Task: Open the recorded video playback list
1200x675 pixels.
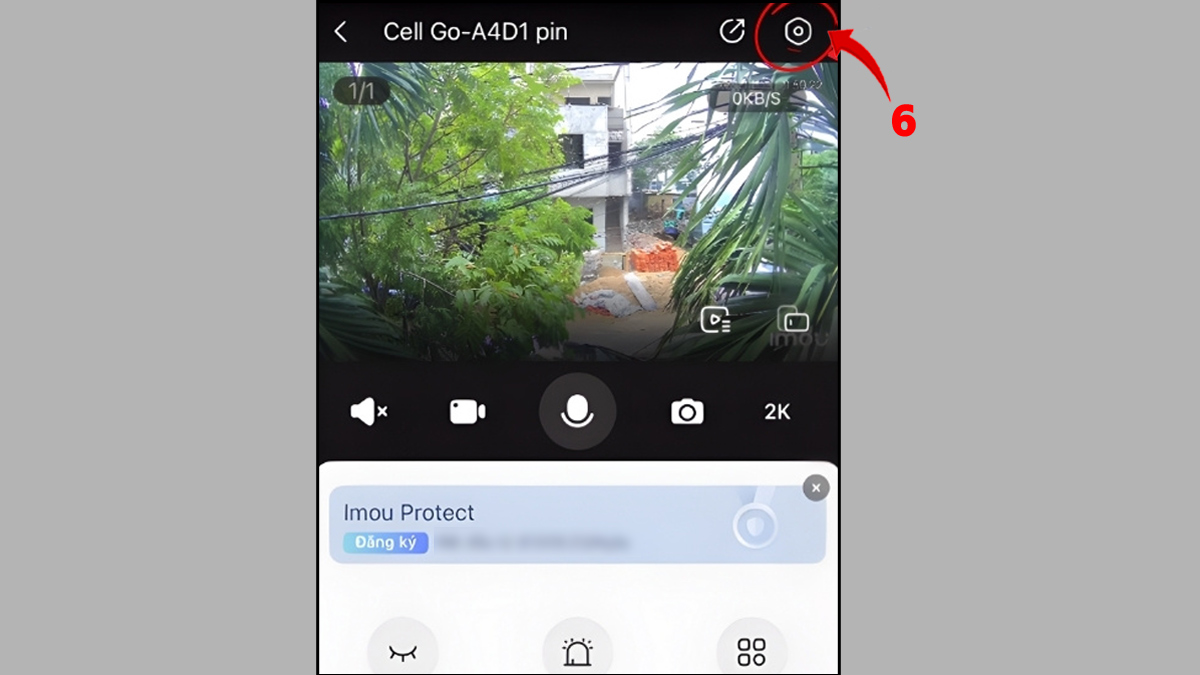Action: pos(716,320)
